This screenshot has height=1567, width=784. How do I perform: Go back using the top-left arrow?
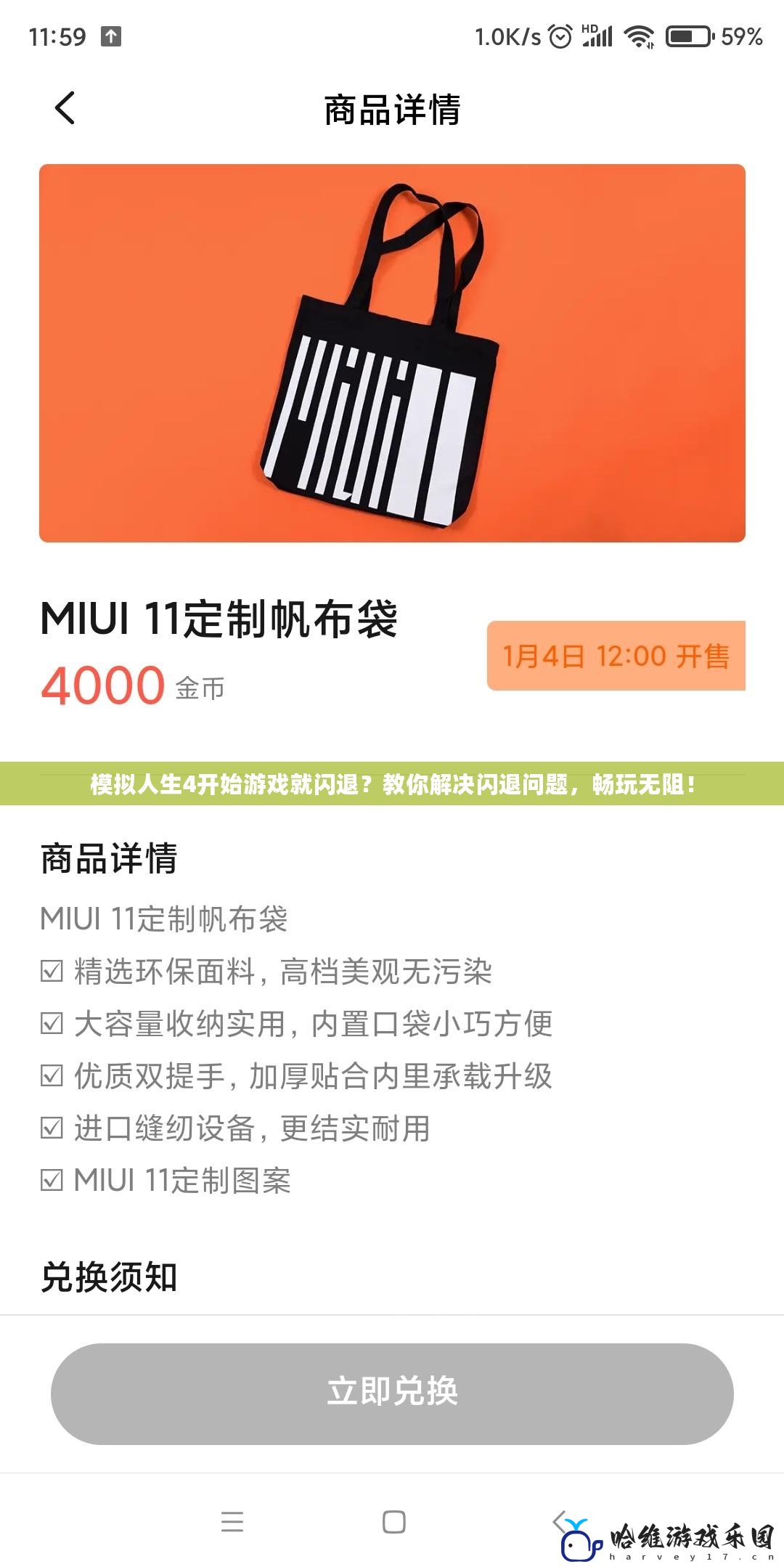tap(65, 109)
